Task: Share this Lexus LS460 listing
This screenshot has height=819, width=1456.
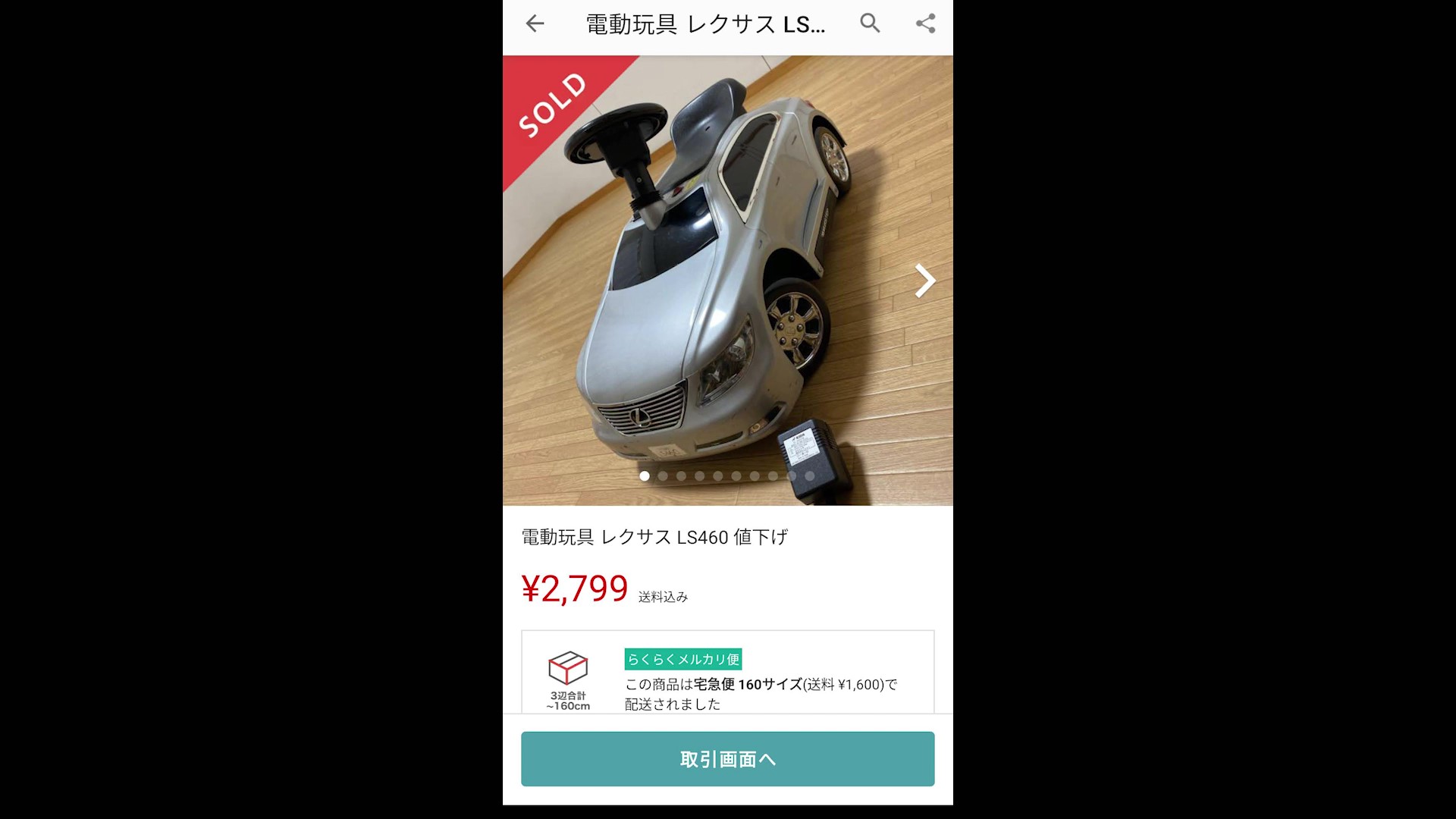Action: 925,24
